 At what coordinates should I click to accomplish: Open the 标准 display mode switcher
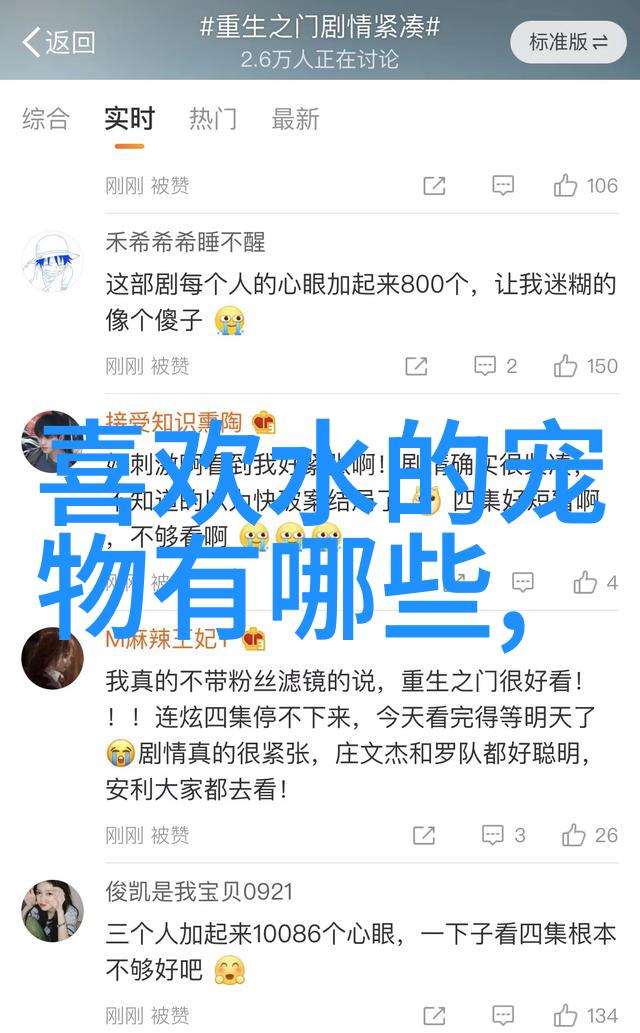(568, 42)
